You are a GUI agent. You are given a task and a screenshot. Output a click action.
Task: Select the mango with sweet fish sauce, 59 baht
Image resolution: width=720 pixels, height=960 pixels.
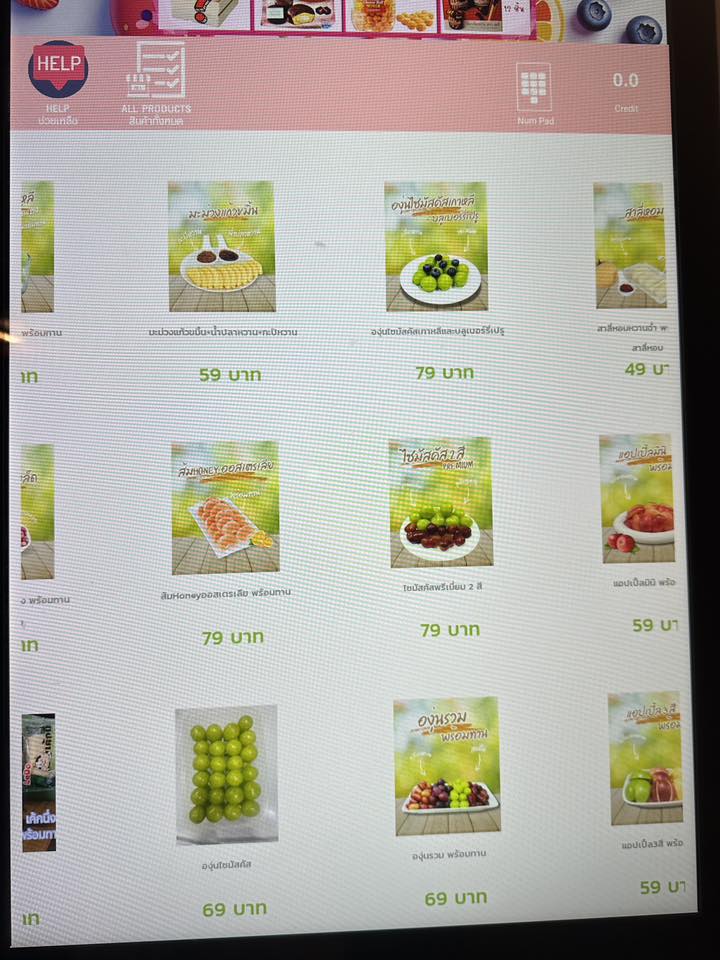click(x=221, y=246)
